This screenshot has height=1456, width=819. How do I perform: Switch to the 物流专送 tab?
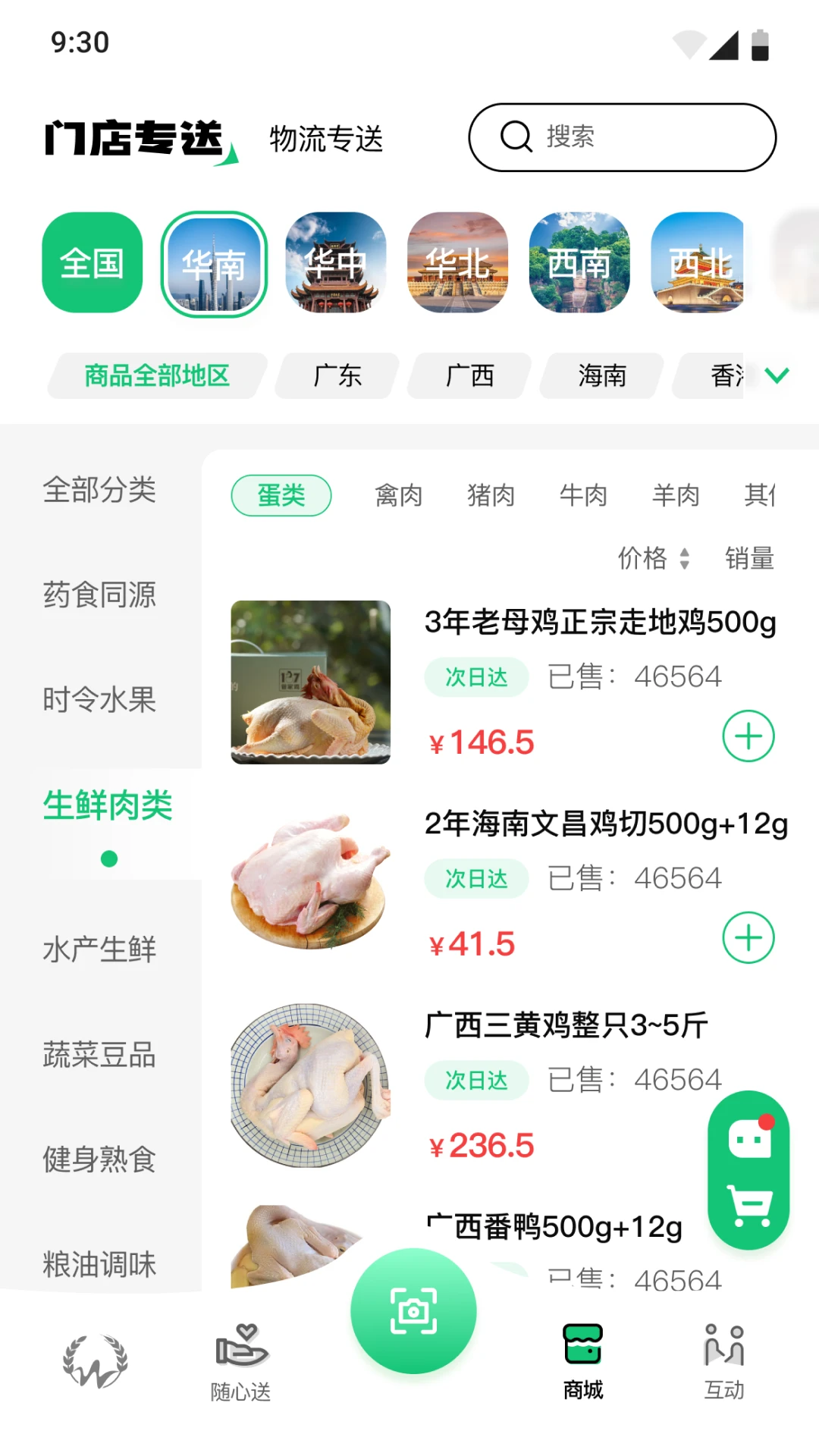point(326,139)
